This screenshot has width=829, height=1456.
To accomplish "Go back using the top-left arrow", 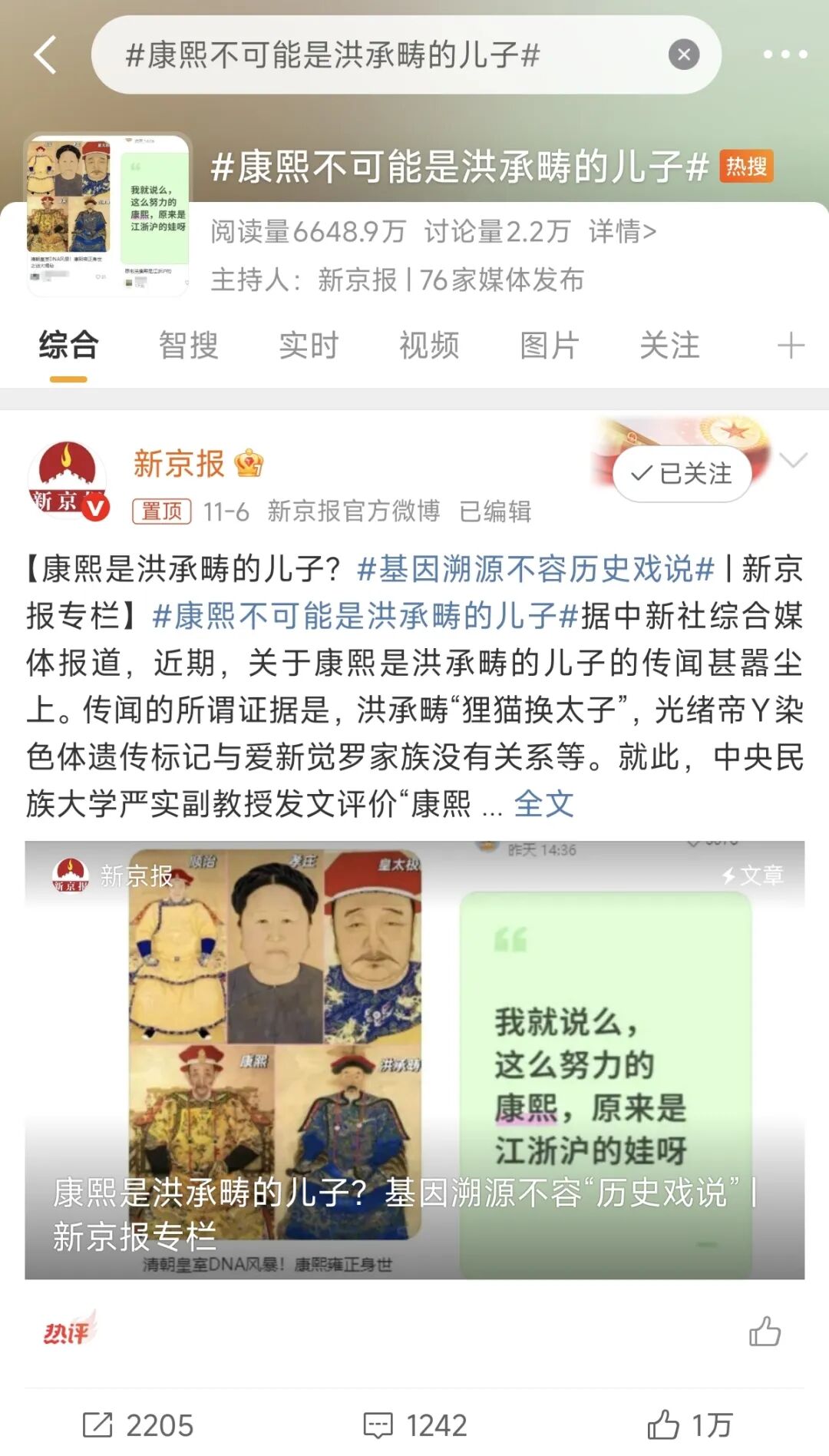I will tap(46, 55).
